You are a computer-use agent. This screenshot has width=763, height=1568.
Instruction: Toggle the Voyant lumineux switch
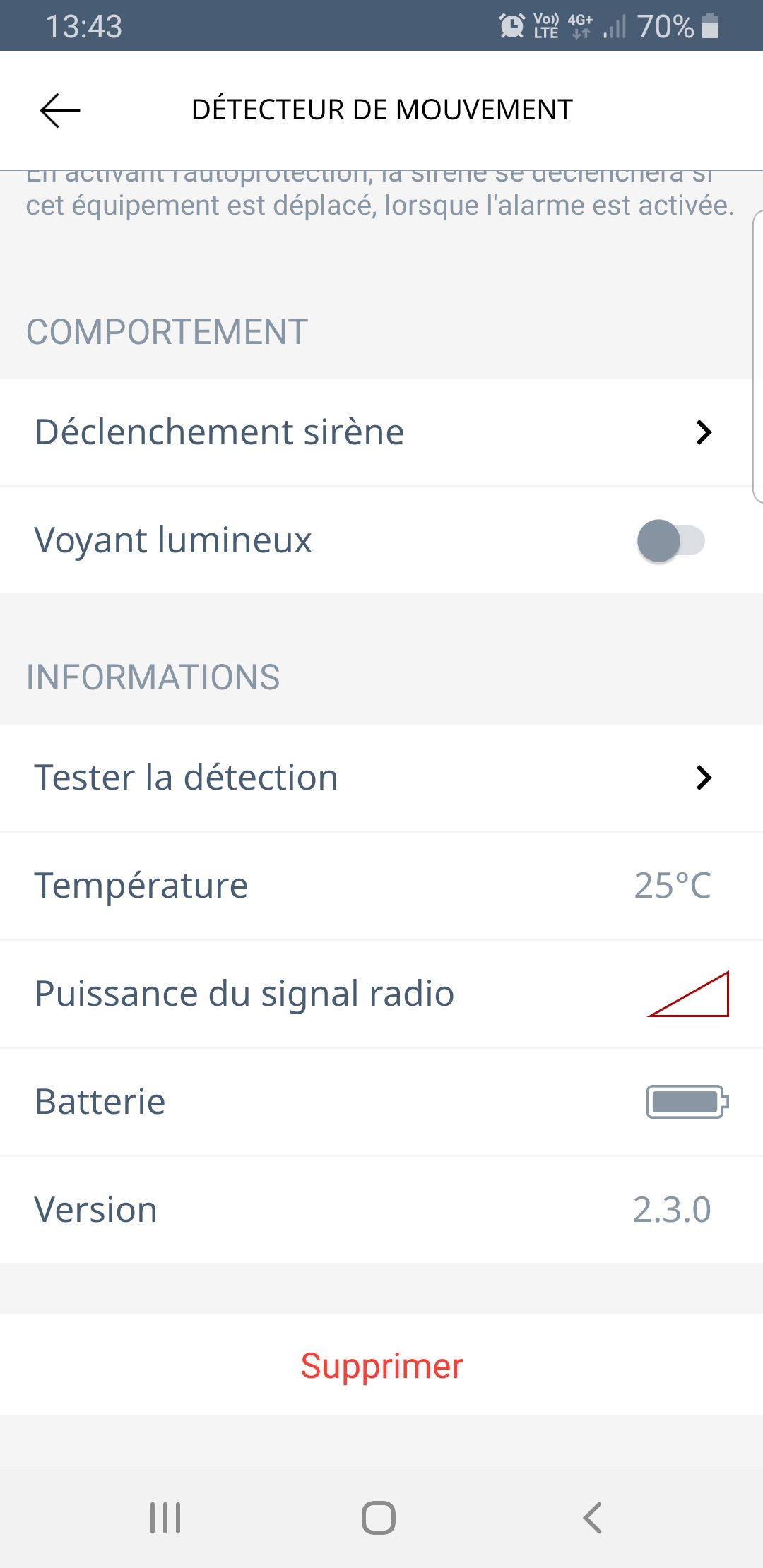671,541
